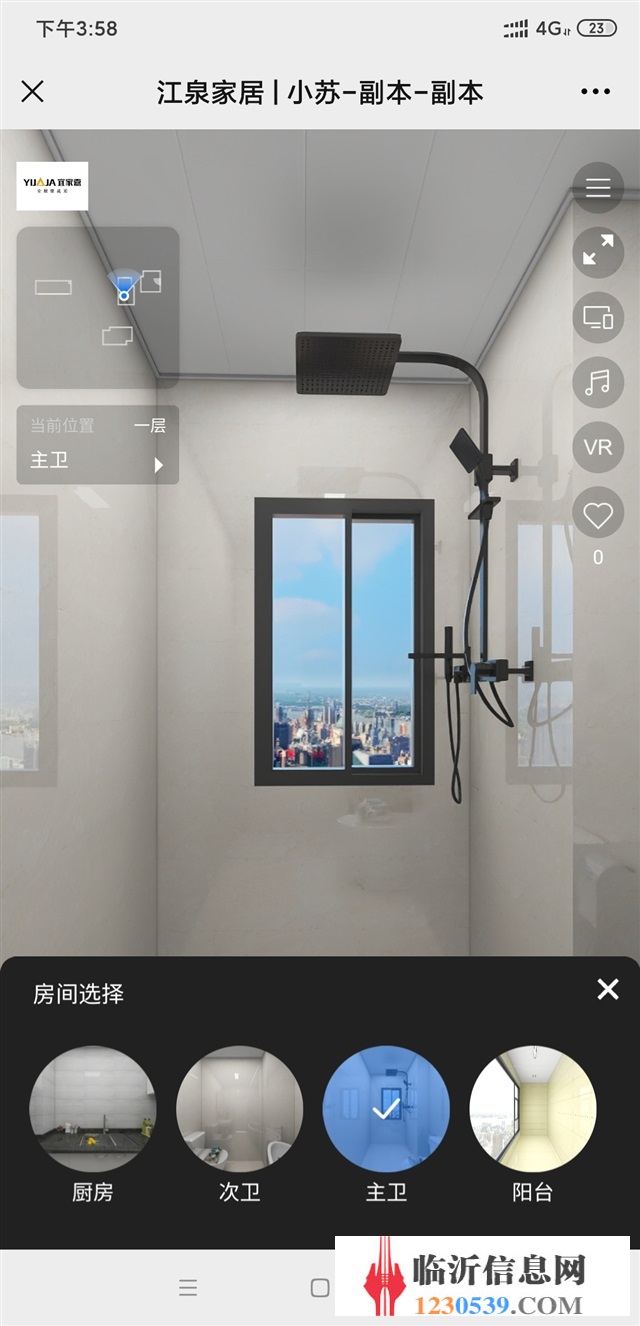Expand the current location 主卫 selector
This screenshot has width=640, height=1326.
click(x=98, y=445)
